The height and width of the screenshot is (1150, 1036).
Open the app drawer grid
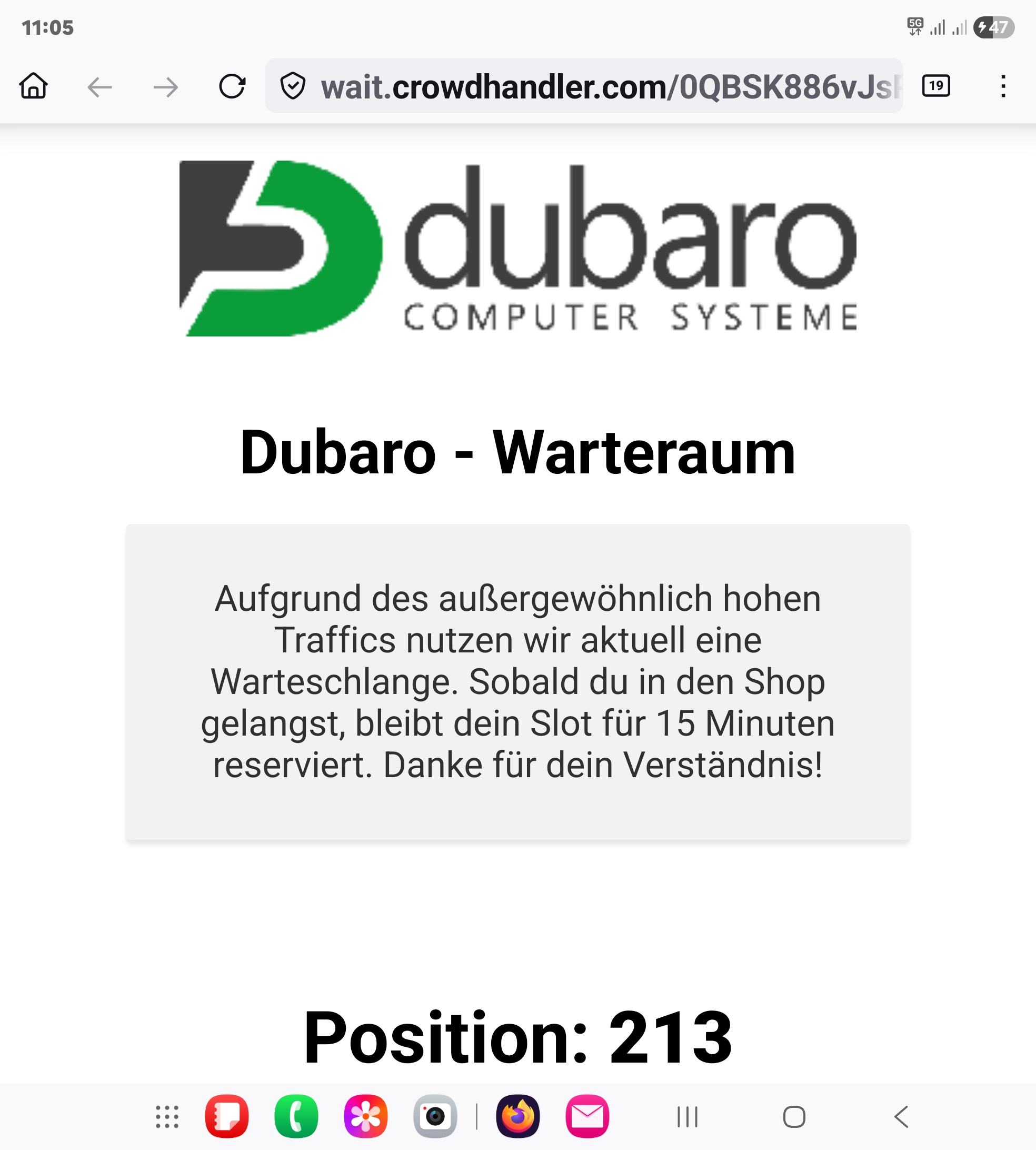(x=167, y=1116)
